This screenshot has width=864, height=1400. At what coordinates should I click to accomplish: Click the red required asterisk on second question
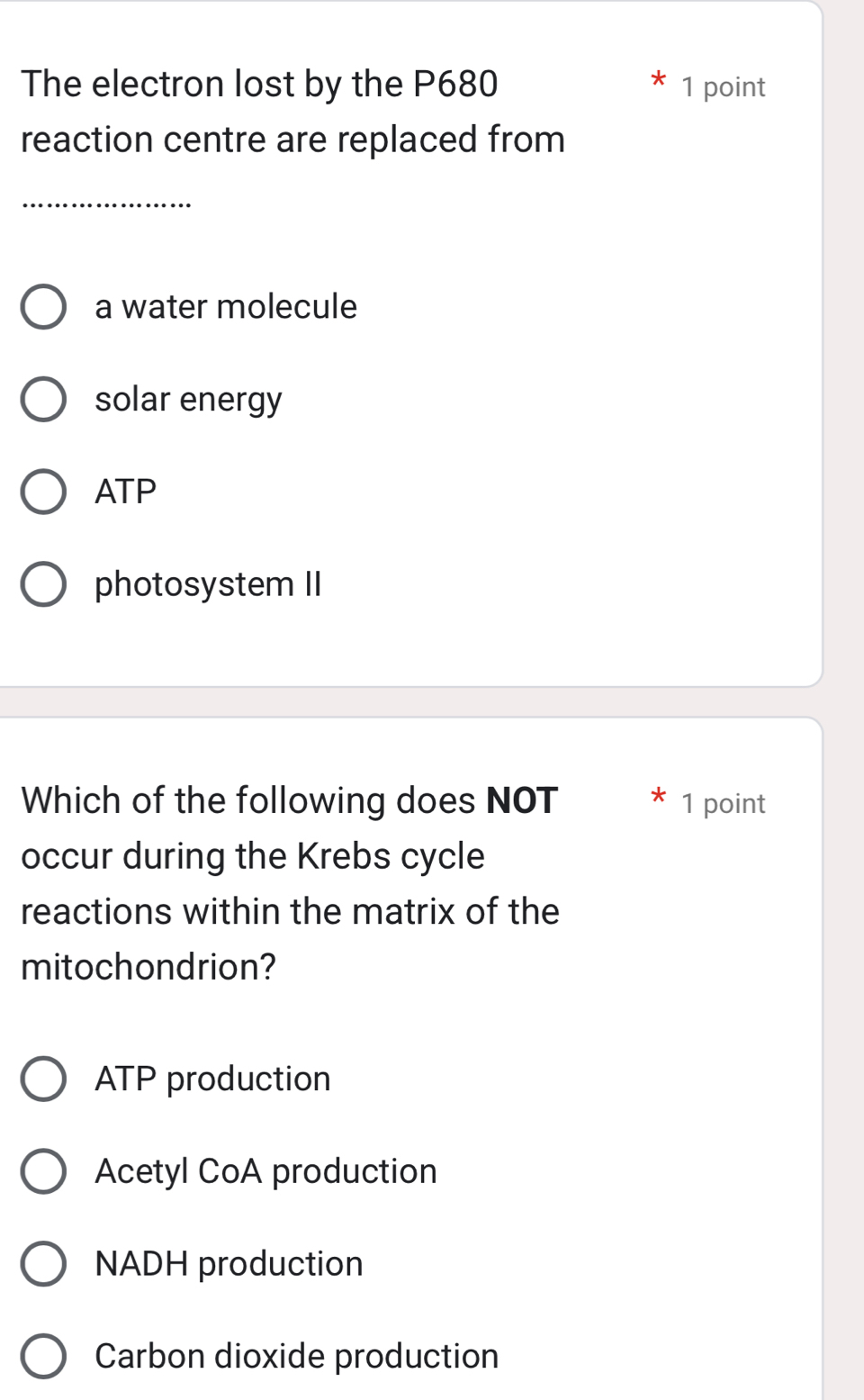pyautogui.click(x=658, y=797)
